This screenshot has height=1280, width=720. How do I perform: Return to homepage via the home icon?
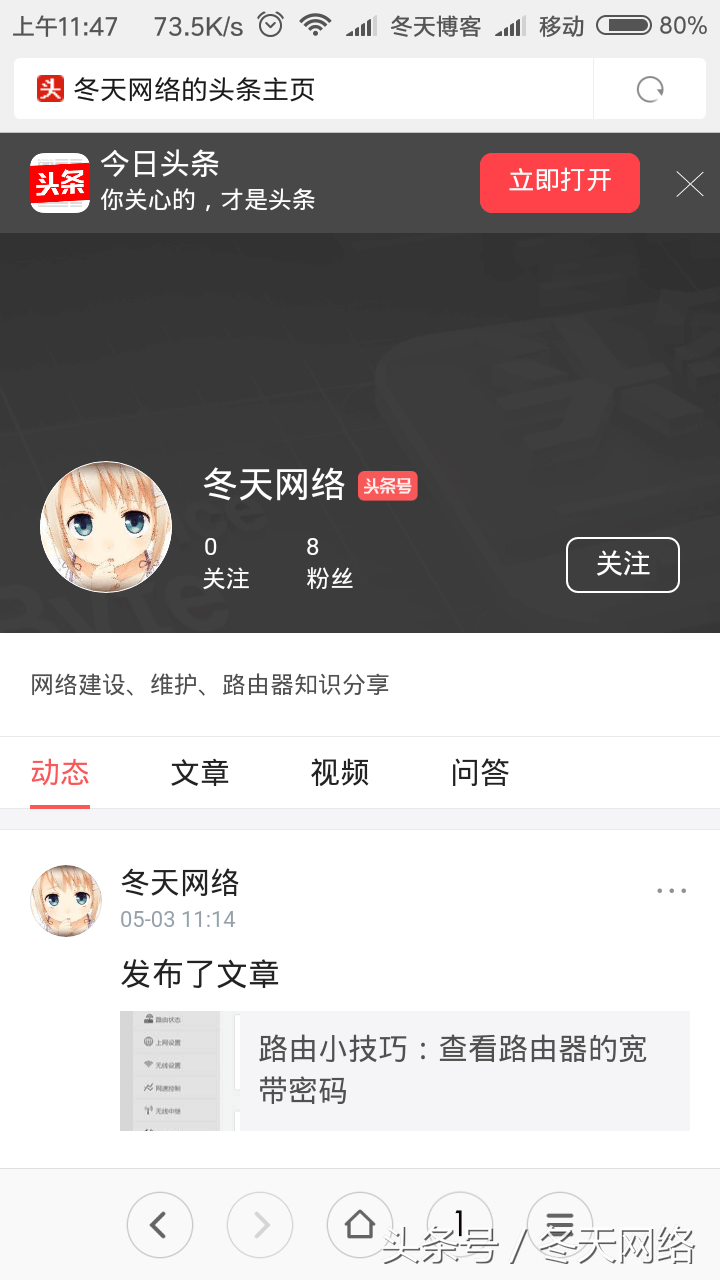(x=360, y=1224)
